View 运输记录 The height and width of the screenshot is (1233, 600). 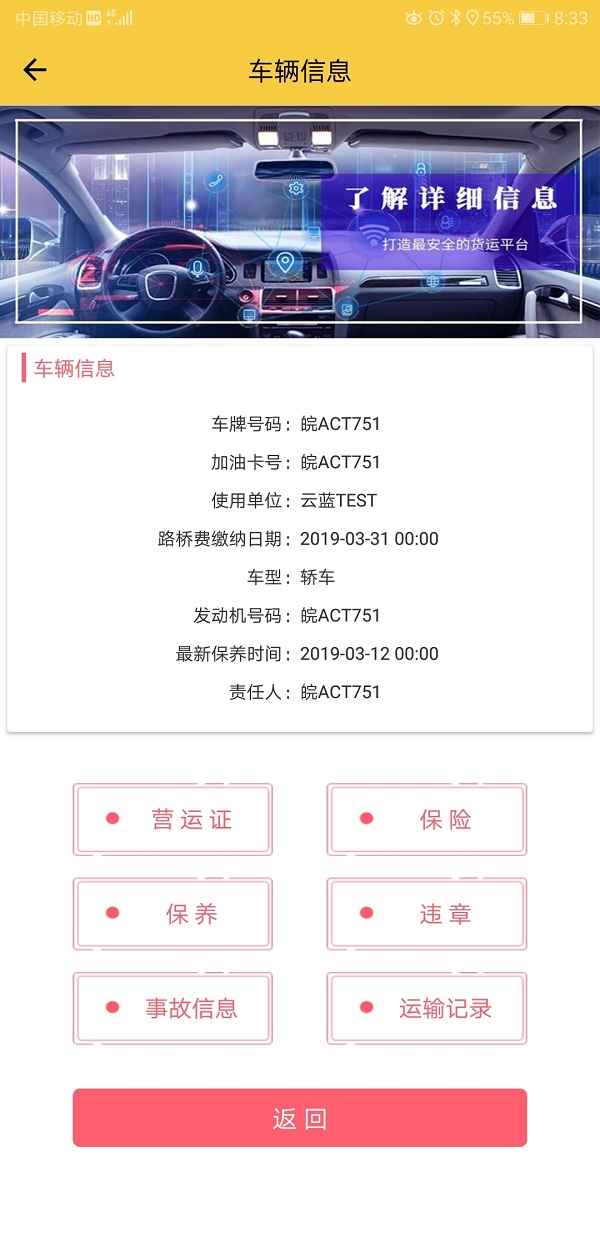tap(426, 1008)
